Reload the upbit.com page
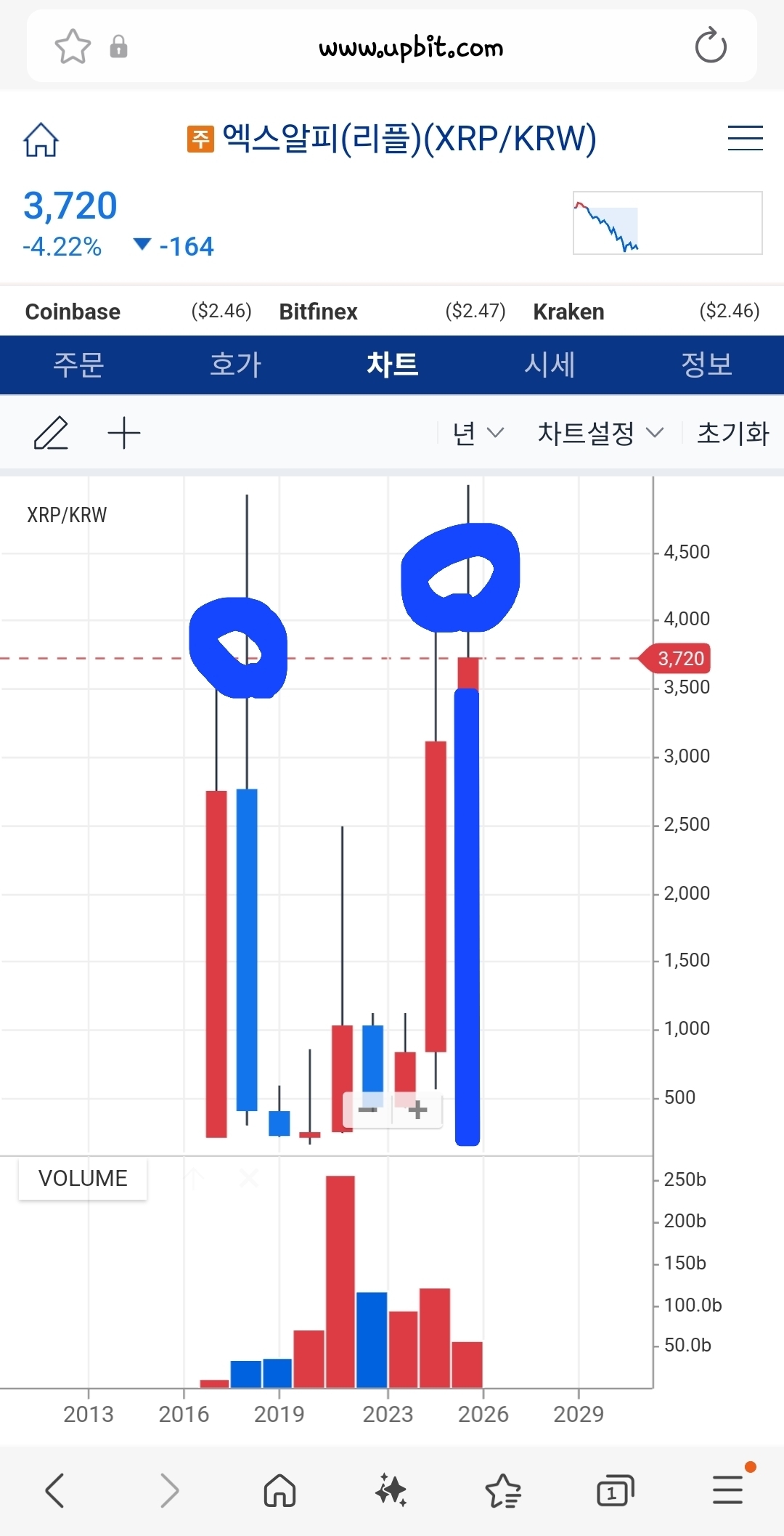 710,46
